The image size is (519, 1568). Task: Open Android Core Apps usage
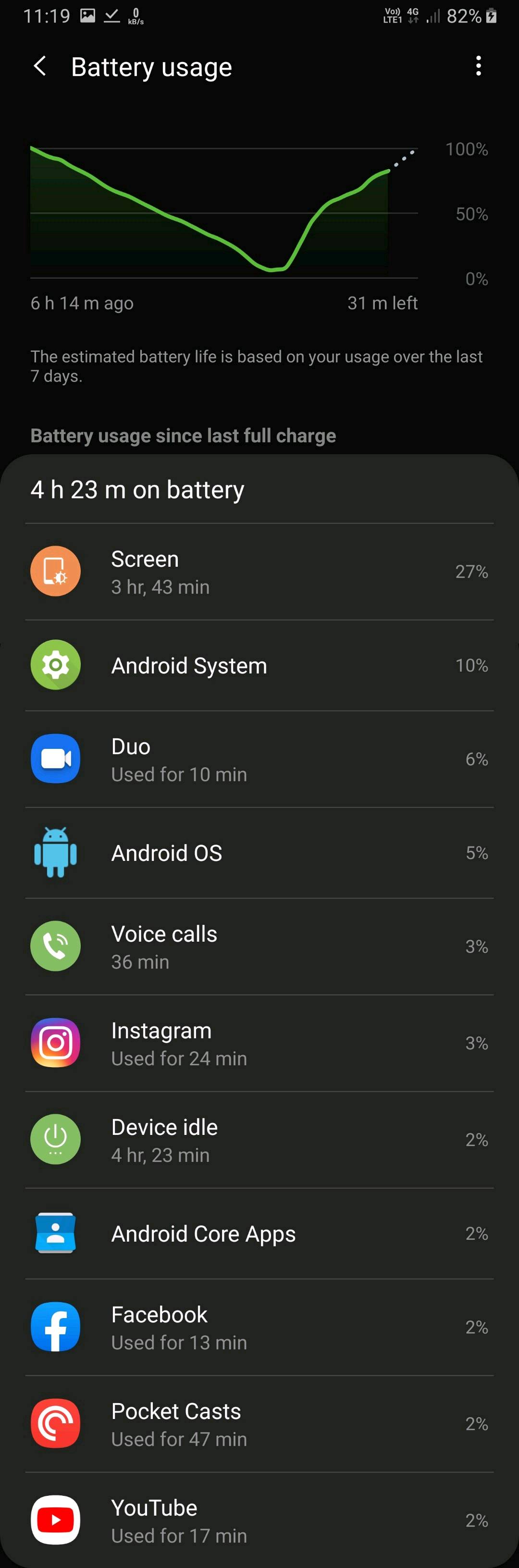pos(259,1233)
